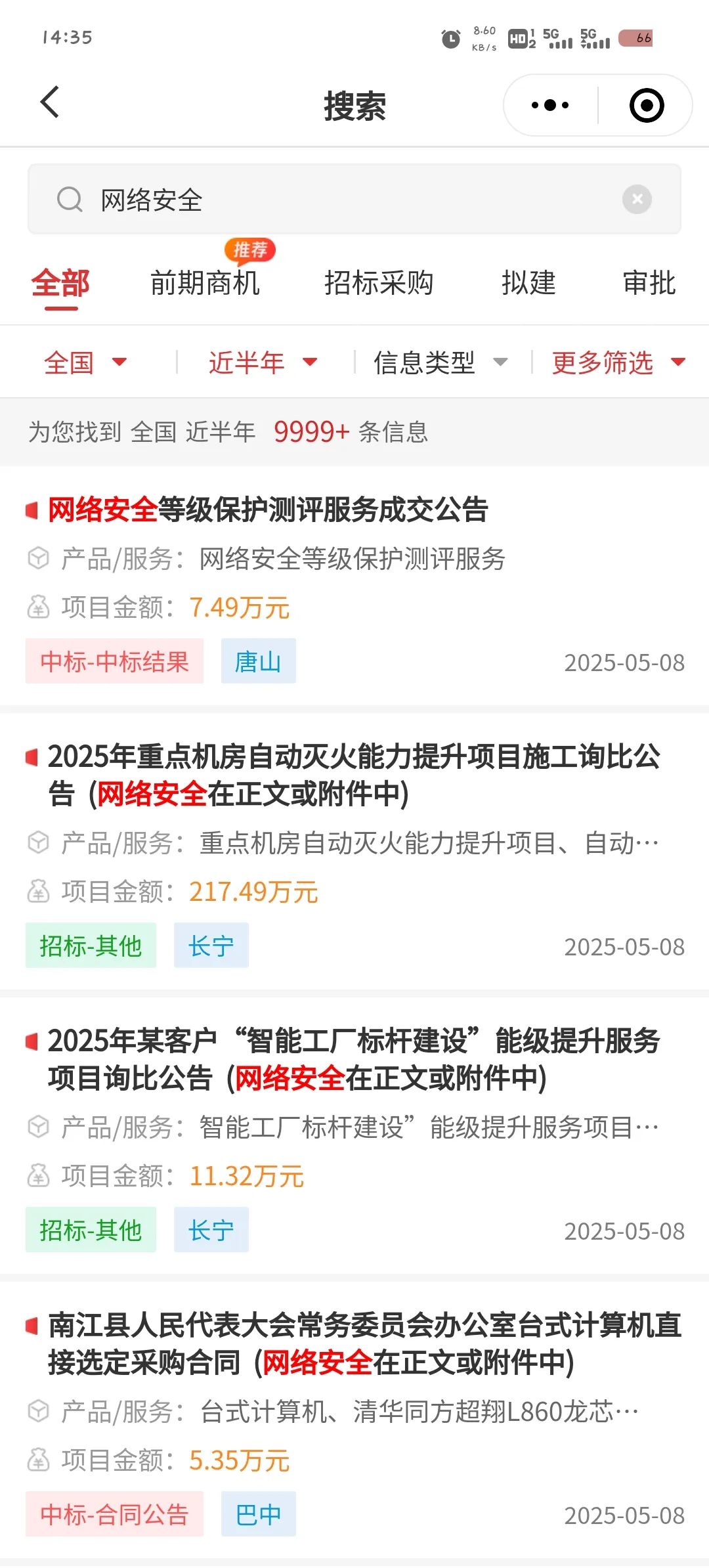Expand the 近半年 time range dropdown
709x1568 pixels.
coord(263,362)
